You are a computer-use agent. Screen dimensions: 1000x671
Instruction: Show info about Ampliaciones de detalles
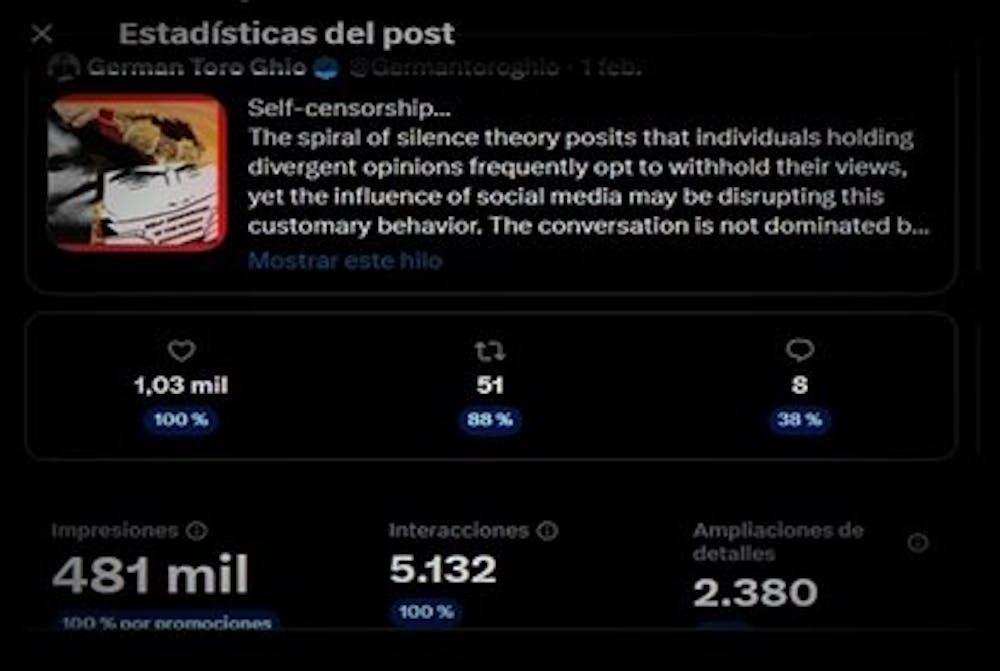coord(917,542)
